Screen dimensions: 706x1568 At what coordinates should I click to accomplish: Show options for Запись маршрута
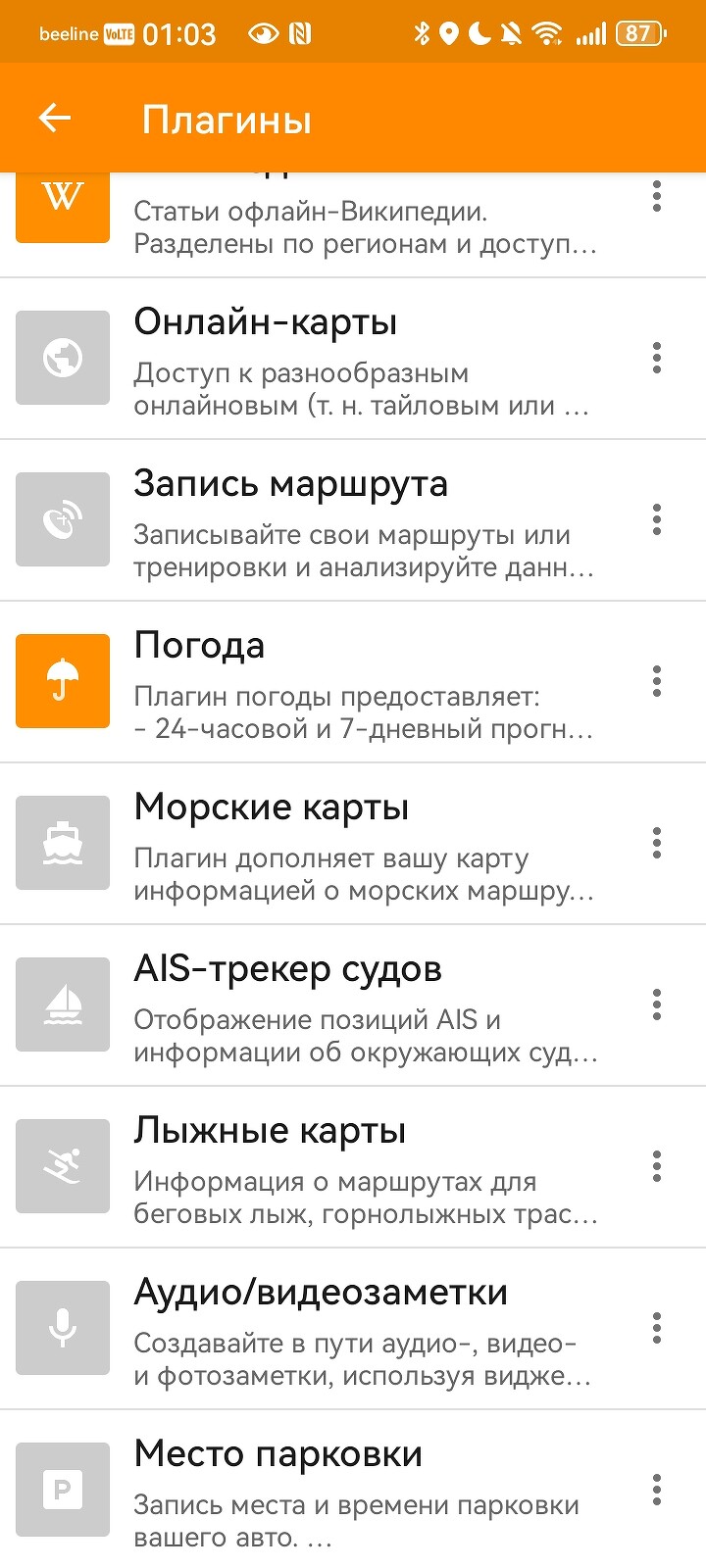point(657,519)
